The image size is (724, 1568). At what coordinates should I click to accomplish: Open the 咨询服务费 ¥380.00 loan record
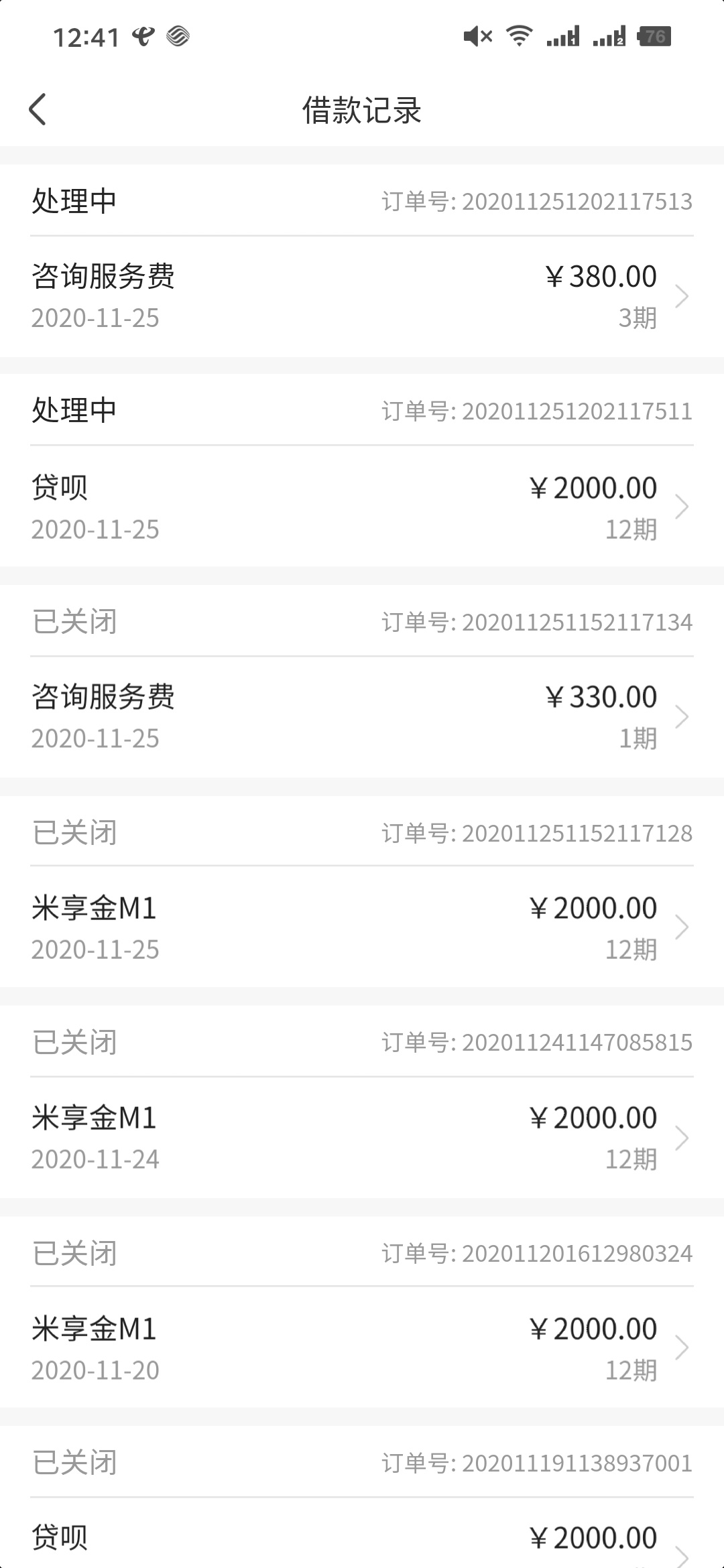coord(362,296)
